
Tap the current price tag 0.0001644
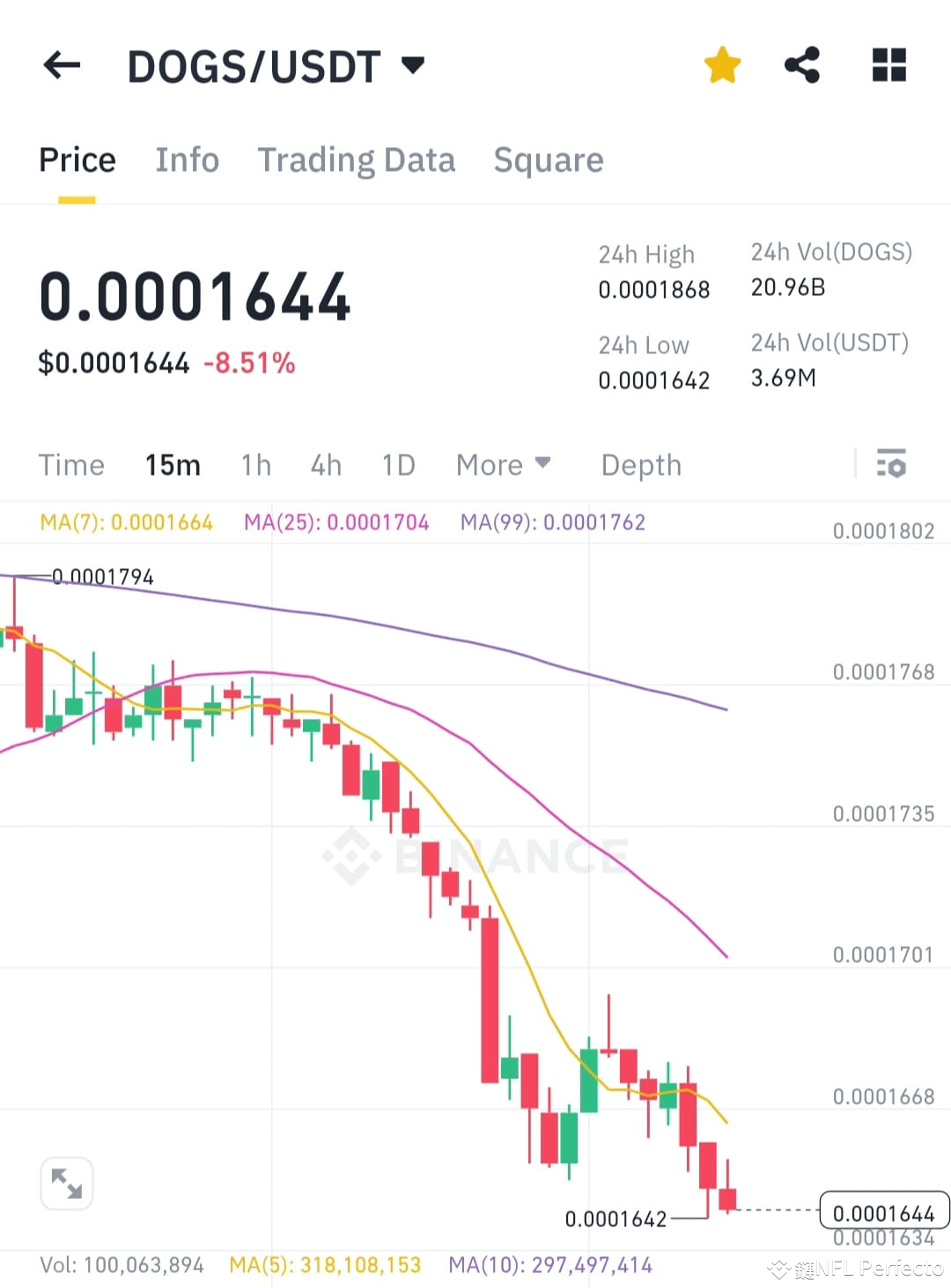pyautogui.click(x=883, y=1212)
